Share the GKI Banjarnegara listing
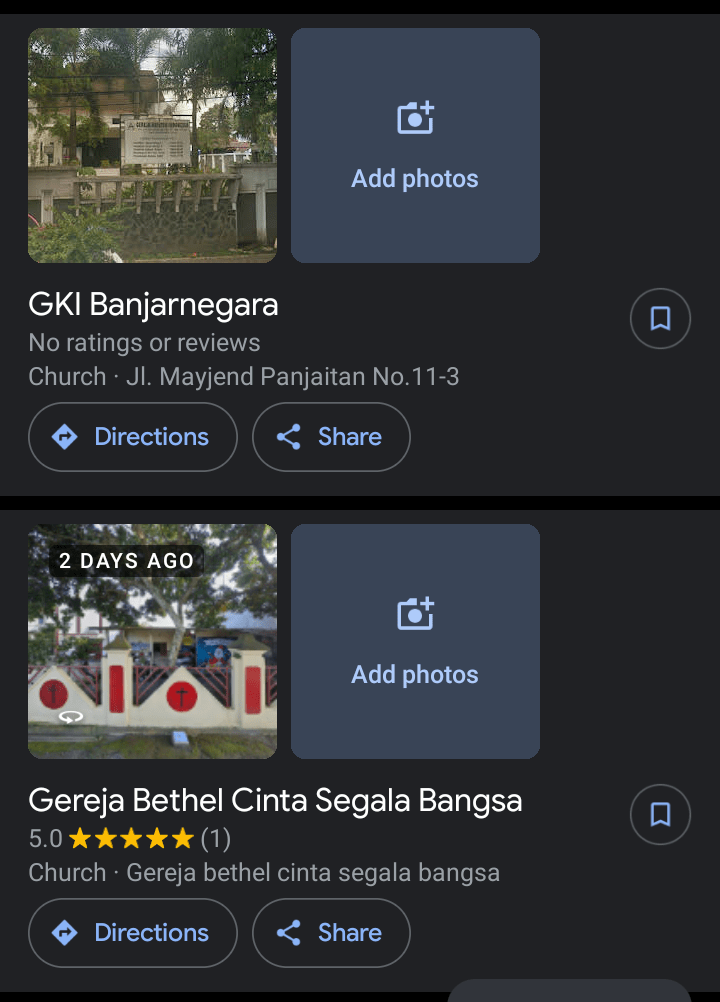720x1002 pixels. (x=331, y=437)
